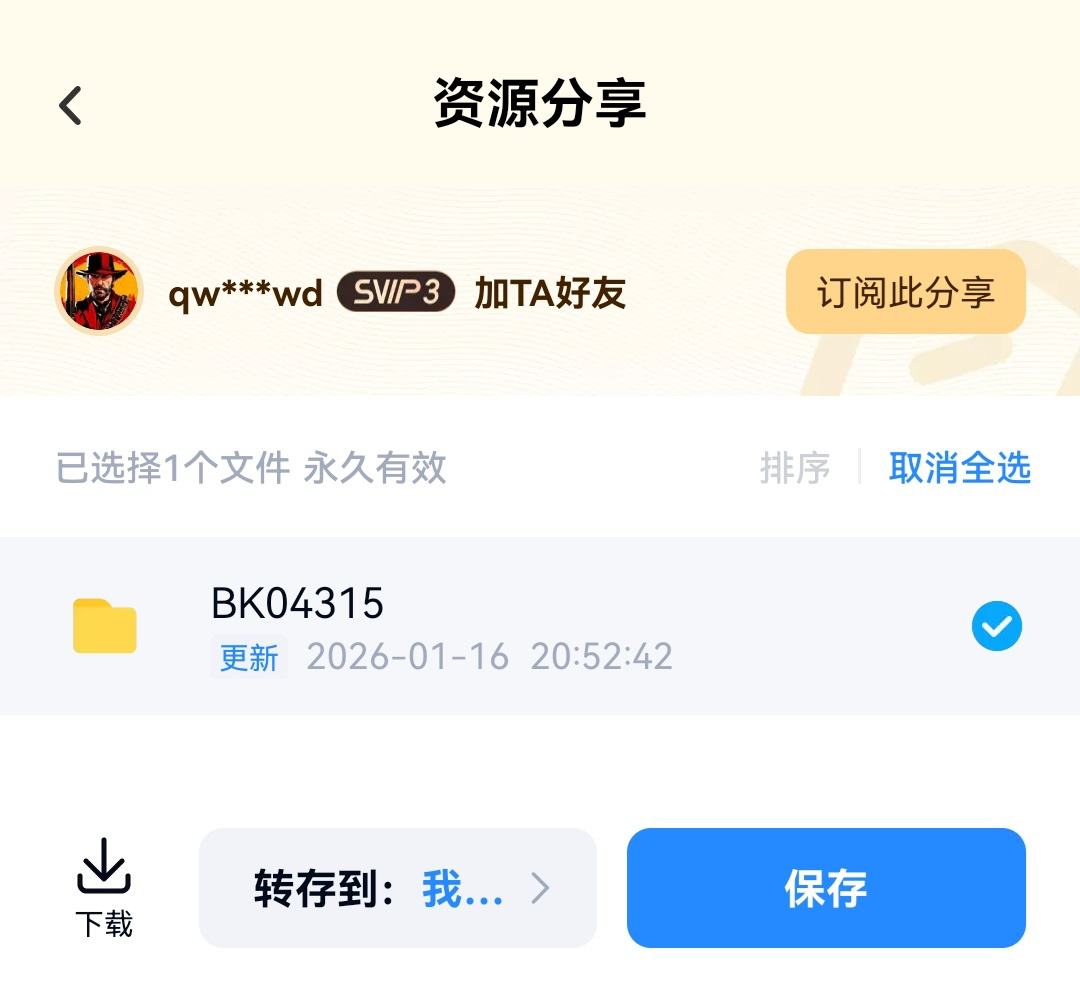
Task: Go back from the 资源分享 page
Action: [70, 105]
